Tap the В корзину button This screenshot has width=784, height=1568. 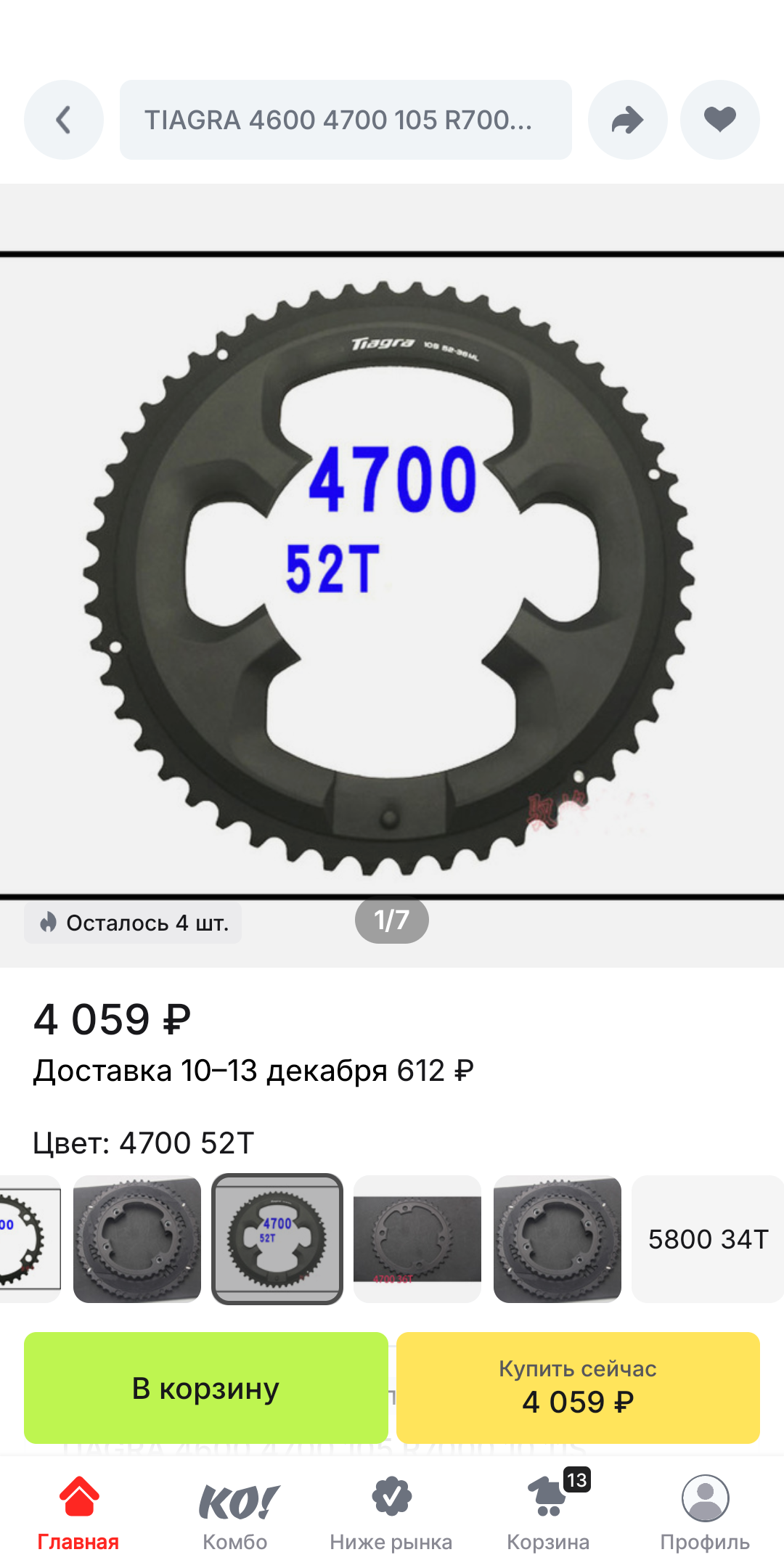pyautogui.click(x=206, y=1388)
